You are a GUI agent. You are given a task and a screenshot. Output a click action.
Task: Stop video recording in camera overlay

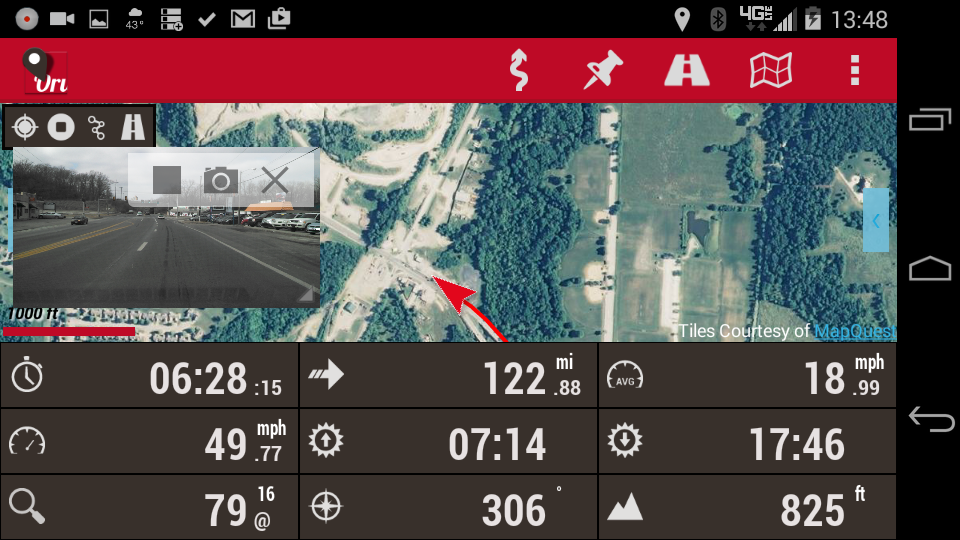[167, 180]
